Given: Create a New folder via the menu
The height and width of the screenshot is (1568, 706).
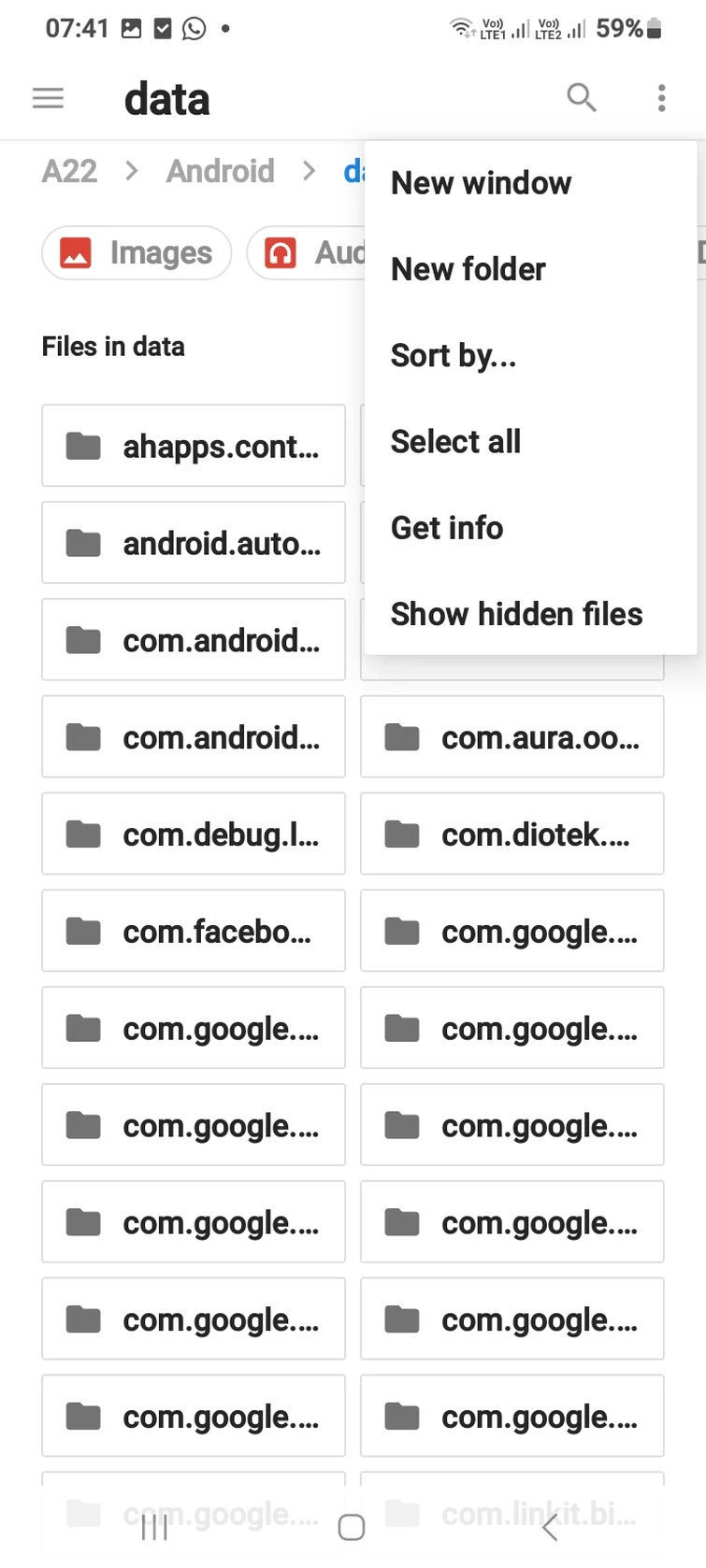Looking at the screenshot, I should [468, 268].
